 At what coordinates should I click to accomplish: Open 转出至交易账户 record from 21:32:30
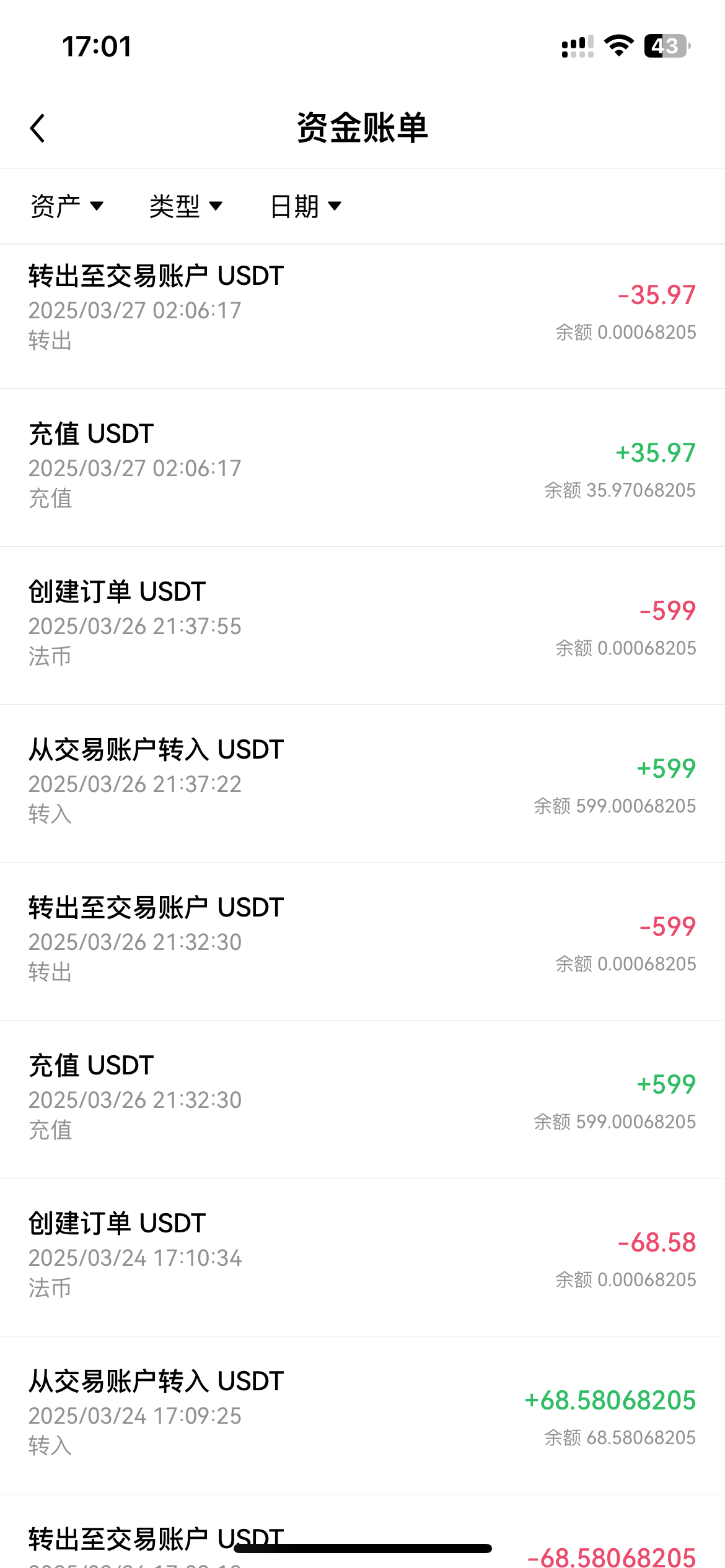[x=362, y=940]
